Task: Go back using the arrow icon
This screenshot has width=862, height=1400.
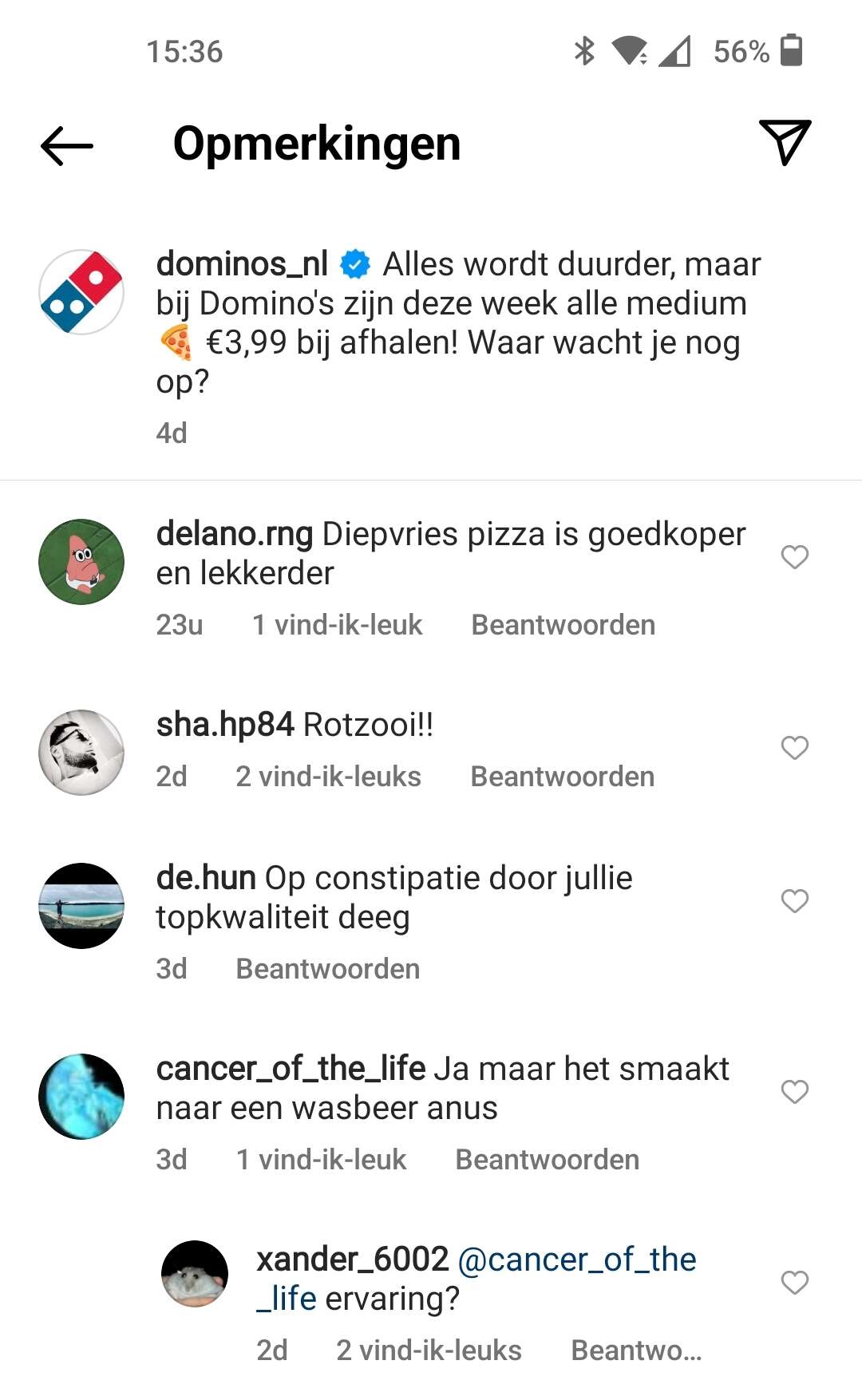Action: tap(67, 145)
